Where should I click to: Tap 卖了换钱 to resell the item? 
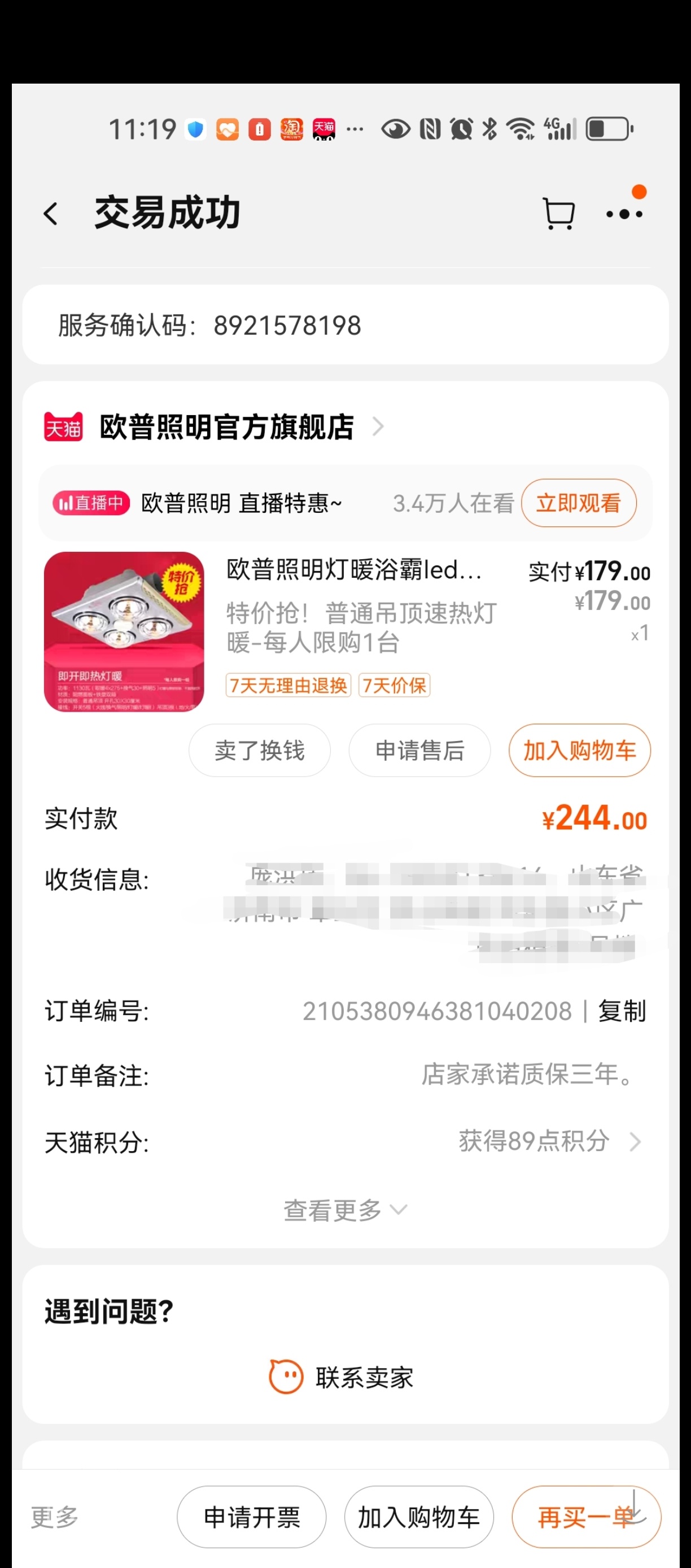259,751
